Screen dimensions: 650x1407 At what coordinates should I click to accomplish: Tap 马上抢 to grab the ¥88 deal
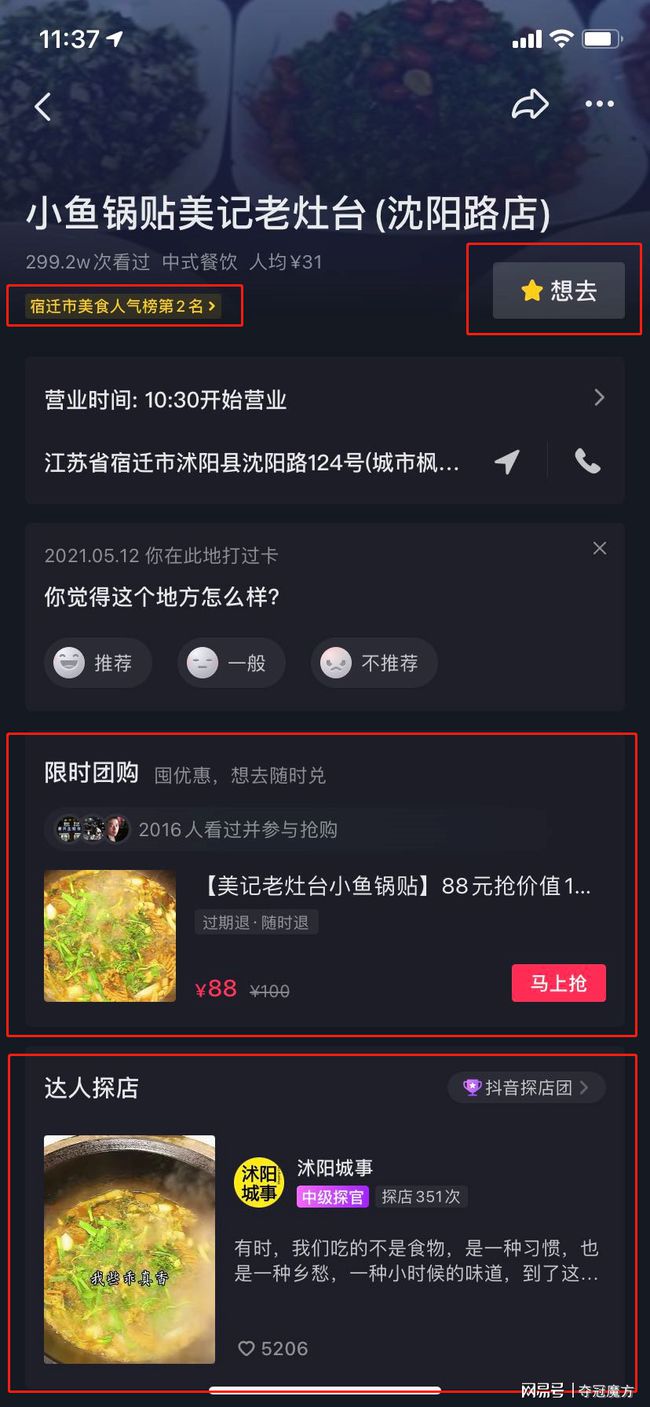(558, 983)
